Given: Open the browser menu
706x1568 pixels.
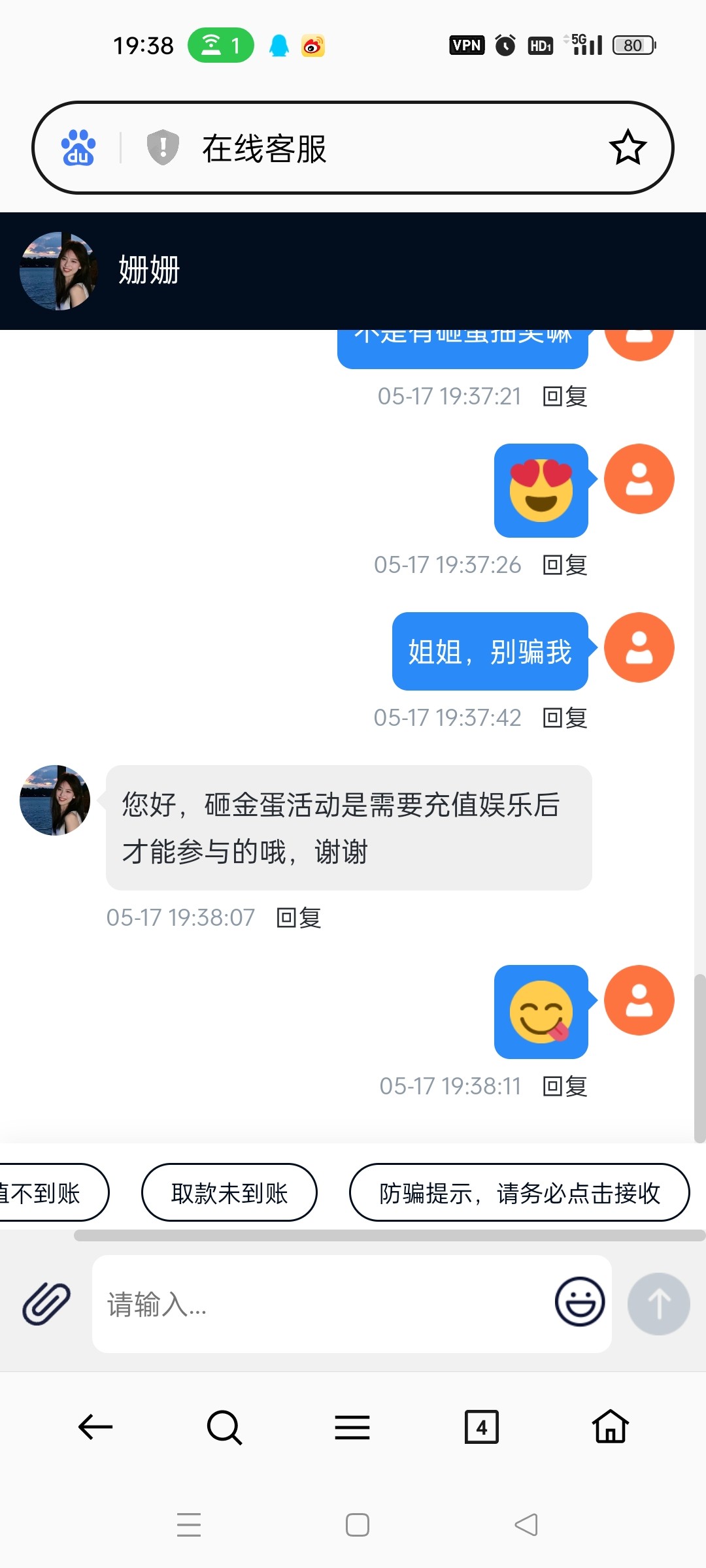Looking at the screenshot, I should click(x=352, y=1427).
